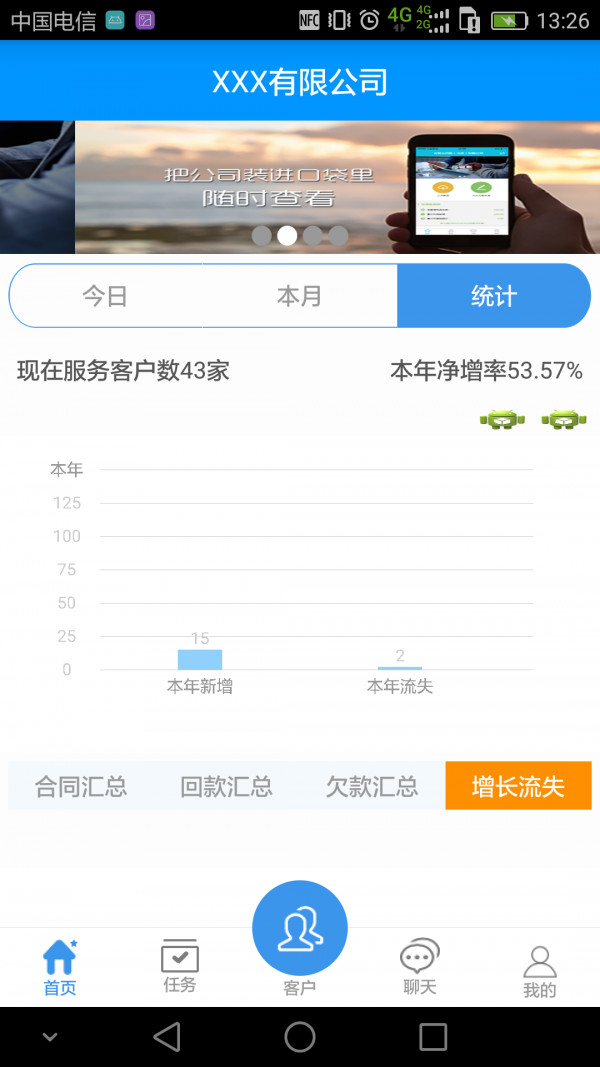Switch to the 聊天 tab
Screen dimensions: 600x1067
click(420, 967)
